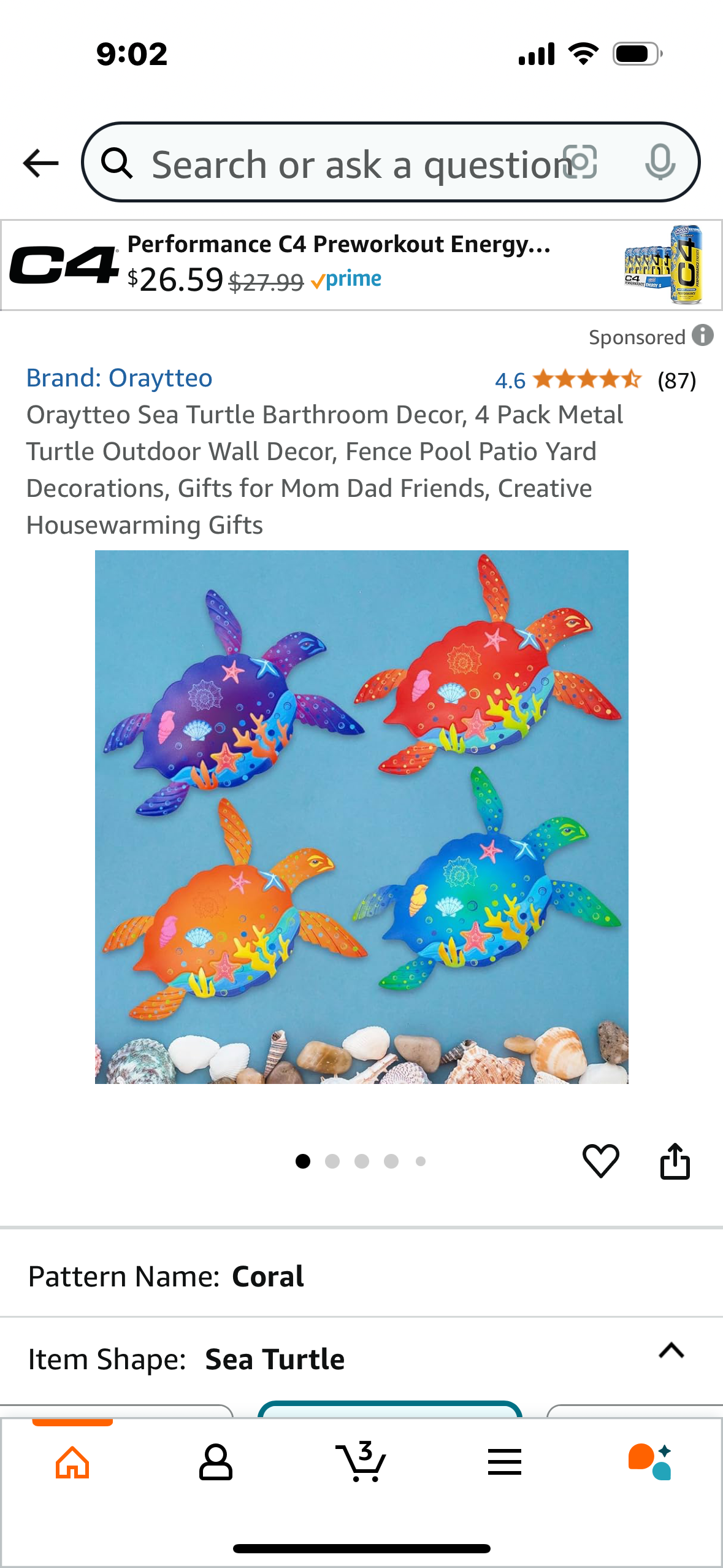Share this product listing
The image size is (723, 1568).
(675, 1161)
